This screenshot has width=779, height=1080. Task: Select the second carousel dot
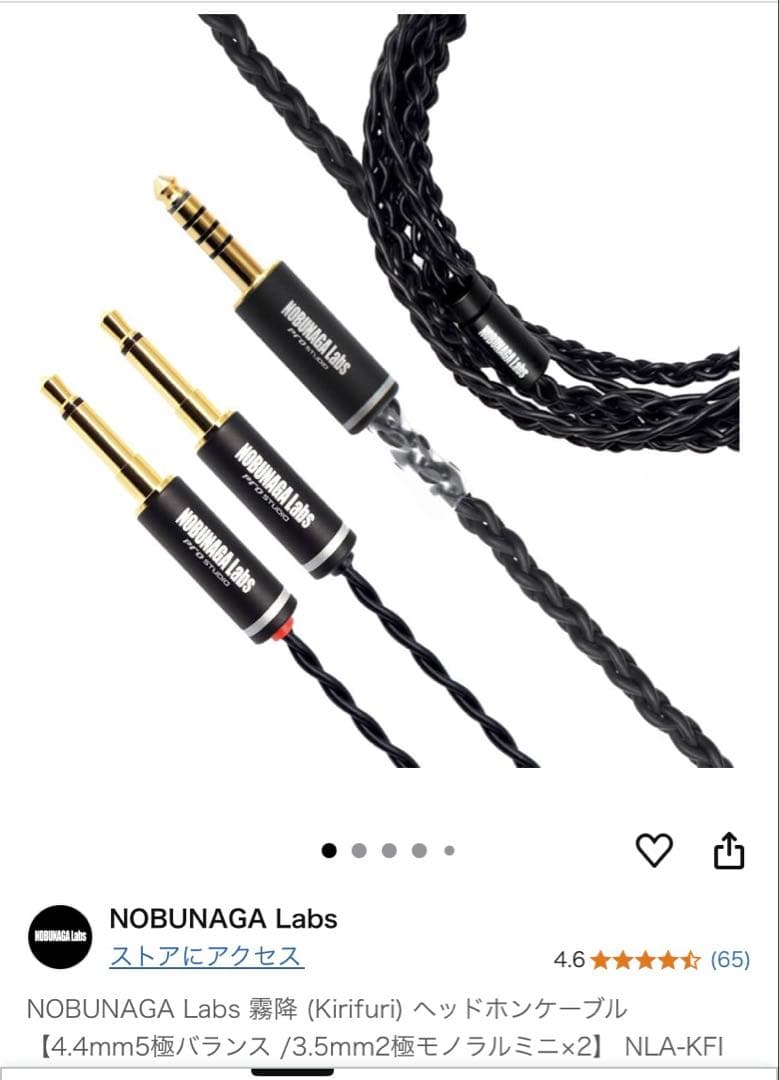point(358,848)
